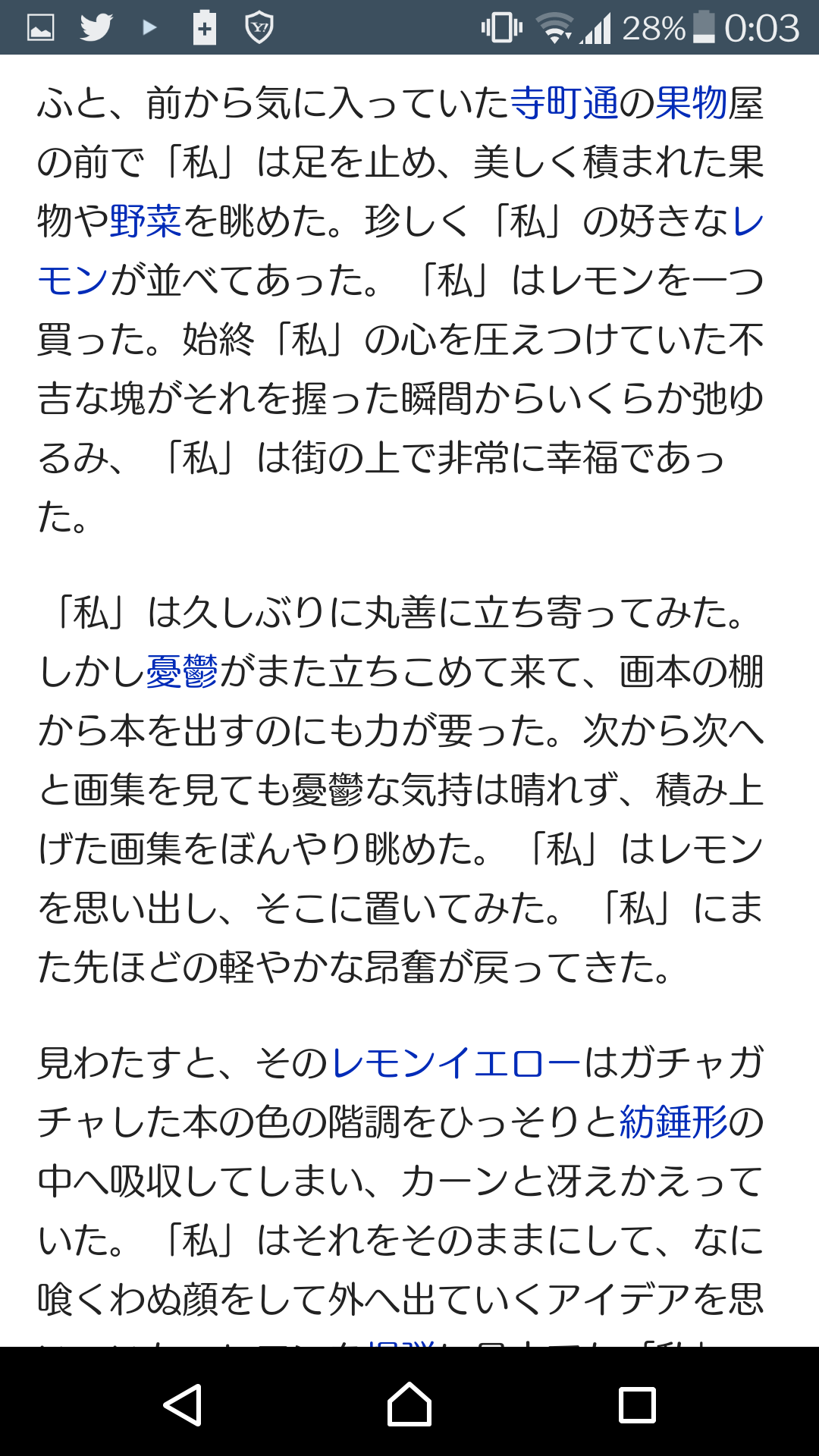
Task: Return to the home screen
Action: pyautogui.click(x=409, y=1404)
